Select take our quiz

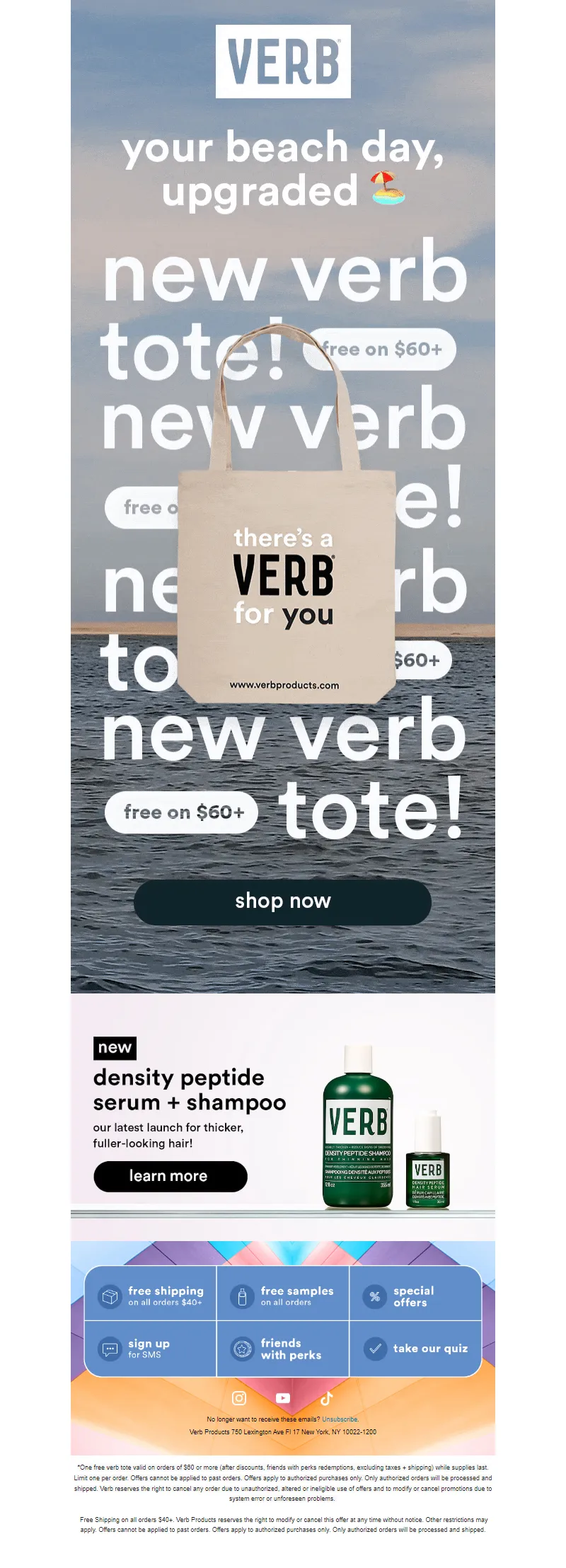(415, 1349)
